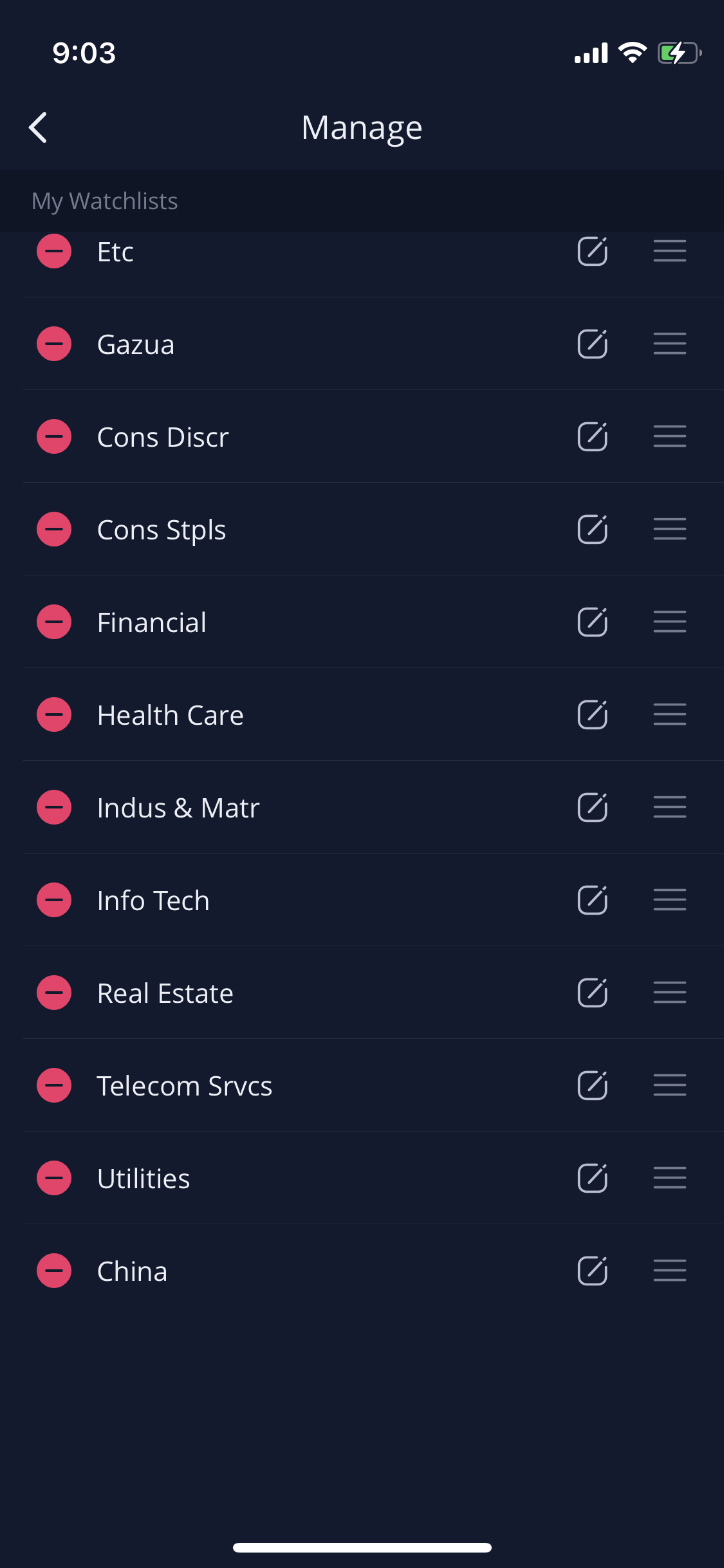Rename the Cons Stpls watchlist

(592, 529)
